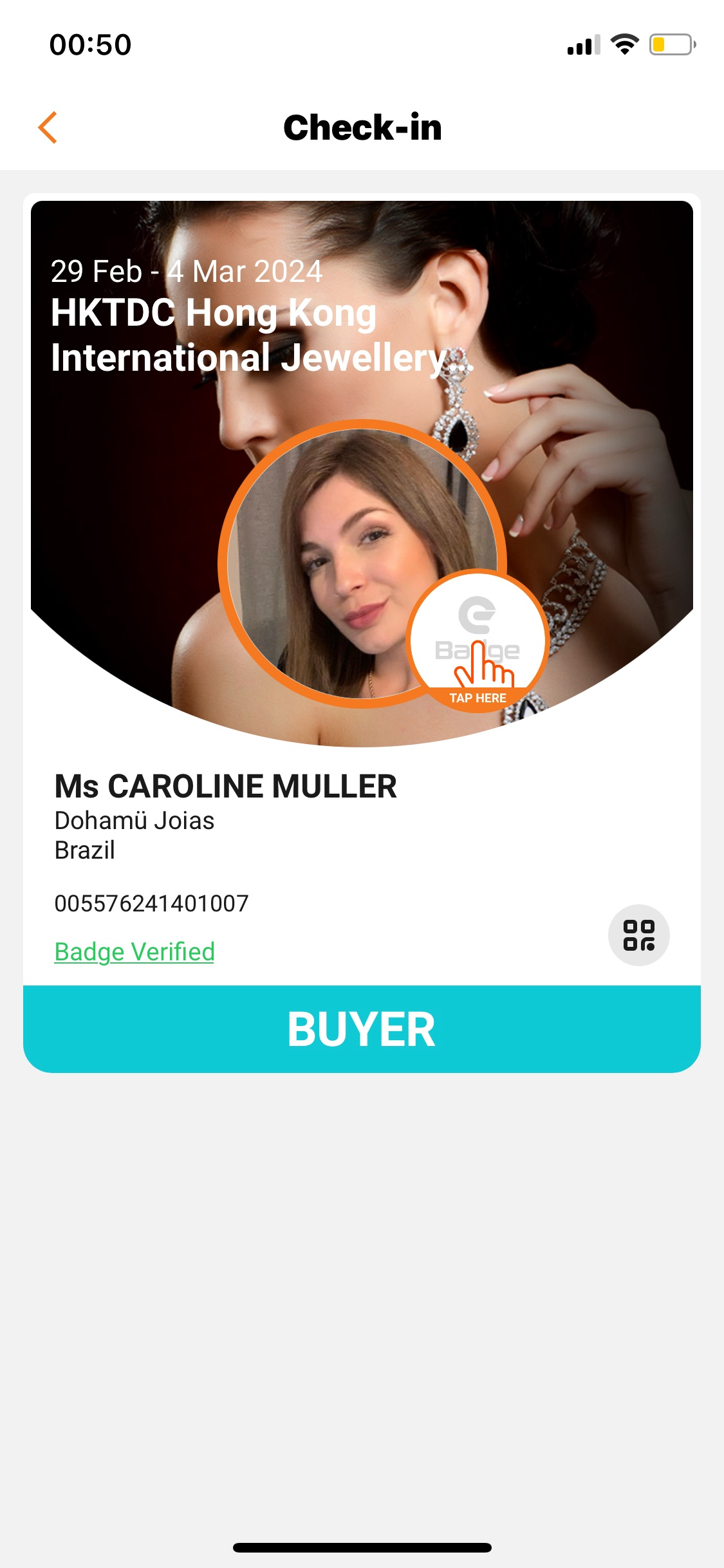
Task: Open the Badge Verified link
Action: coord(135,951)
